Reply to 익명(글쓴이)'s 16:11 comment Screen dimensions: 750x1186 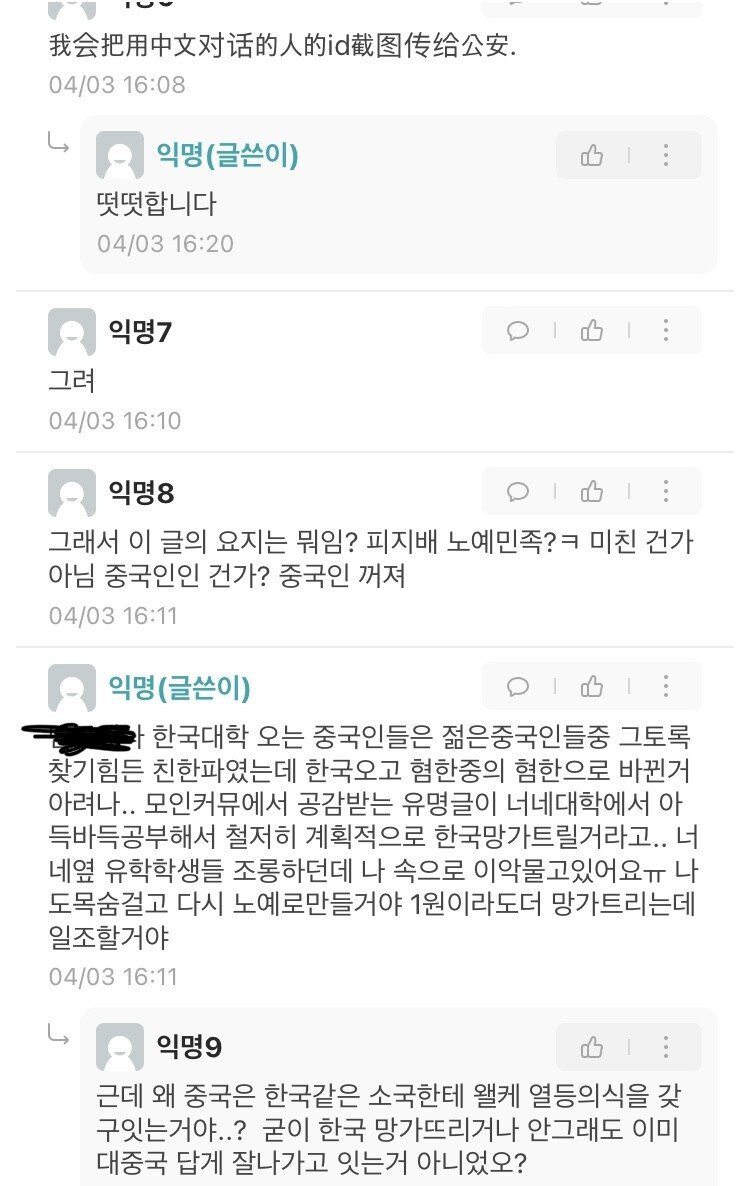518,686
